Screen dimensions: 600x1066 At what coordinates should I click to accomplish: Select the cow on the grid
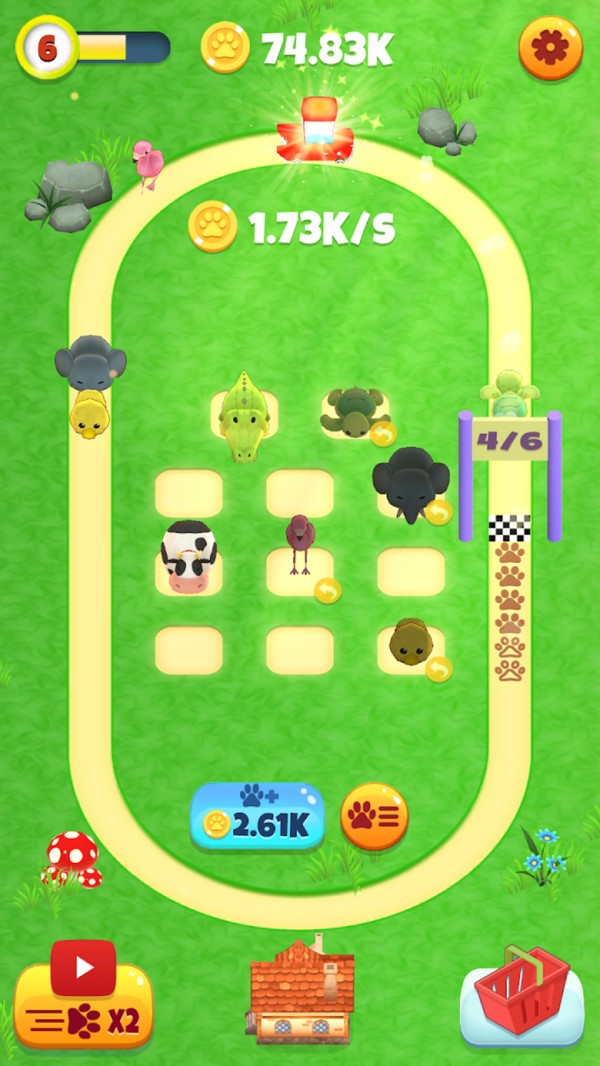pyautogui.click(x=188, y=556)
